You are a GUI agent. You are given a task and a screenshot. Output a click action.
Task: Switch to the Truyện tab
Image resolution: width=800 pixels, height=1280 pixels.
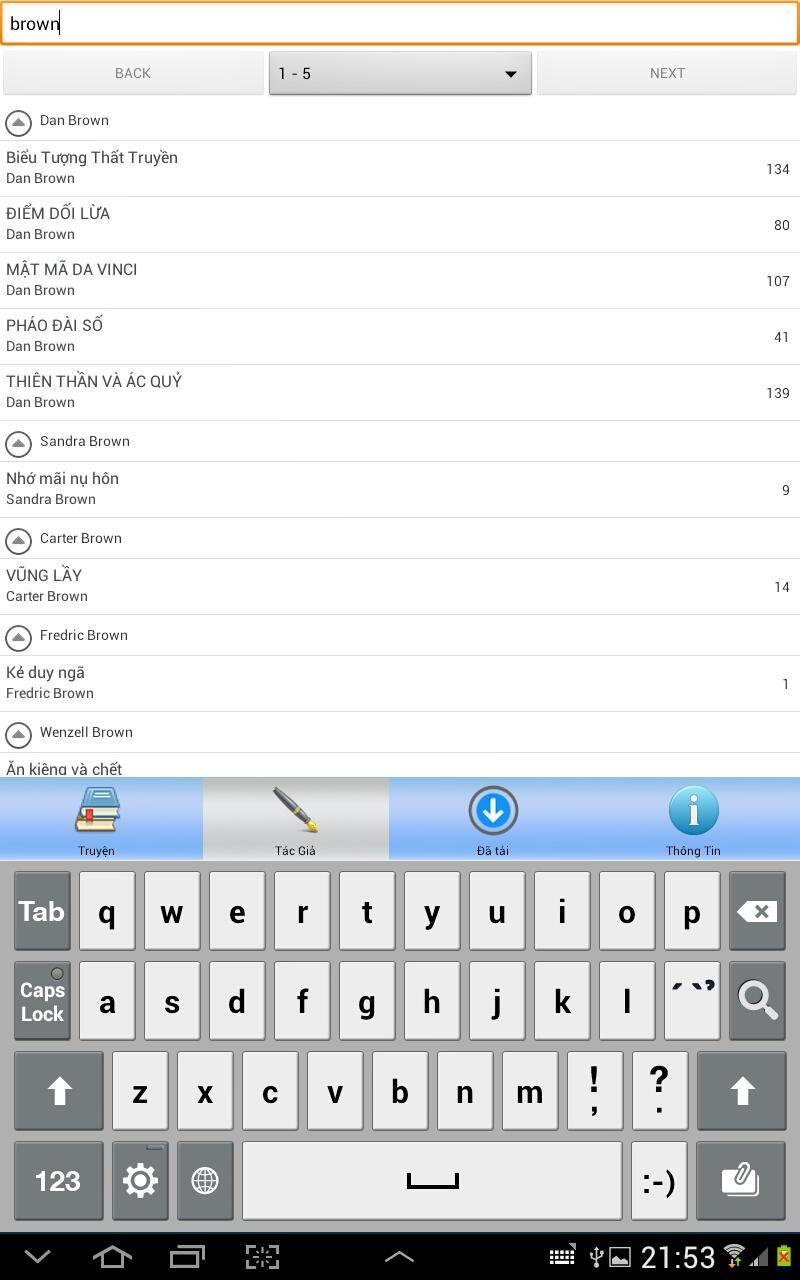(97, 820)
